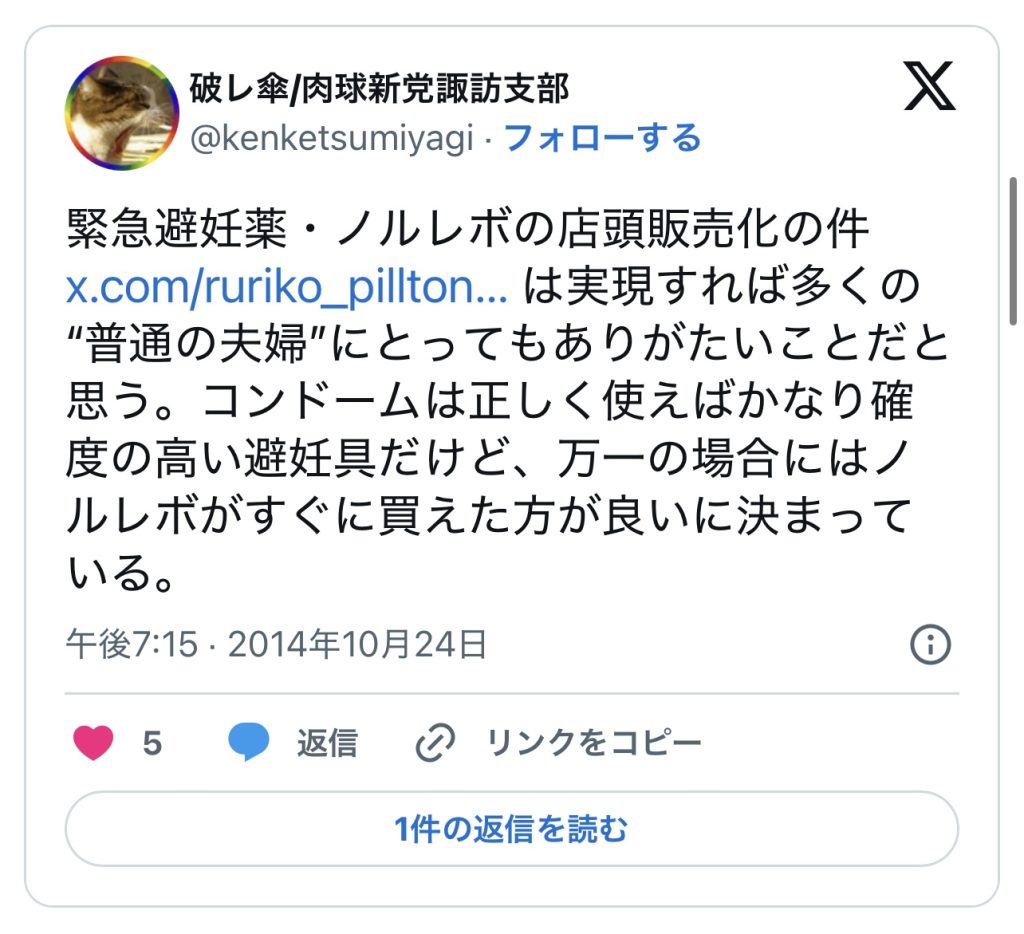Reply via the 返信 button
The height and width of the screenshot is (934, 1024).
pos(294,743)
